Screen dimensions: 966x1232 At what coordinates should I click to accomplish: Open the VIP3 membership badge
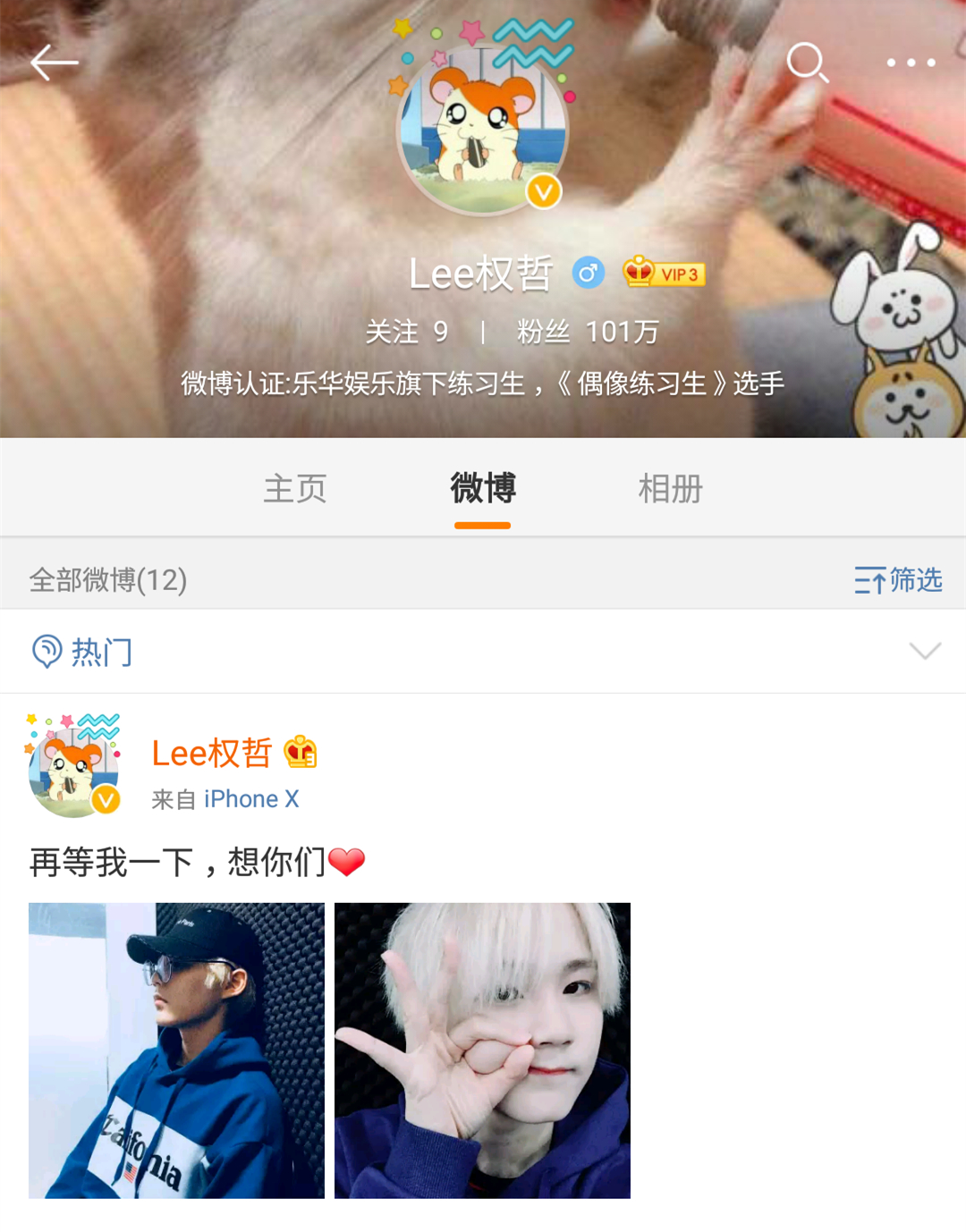point(665,273)
